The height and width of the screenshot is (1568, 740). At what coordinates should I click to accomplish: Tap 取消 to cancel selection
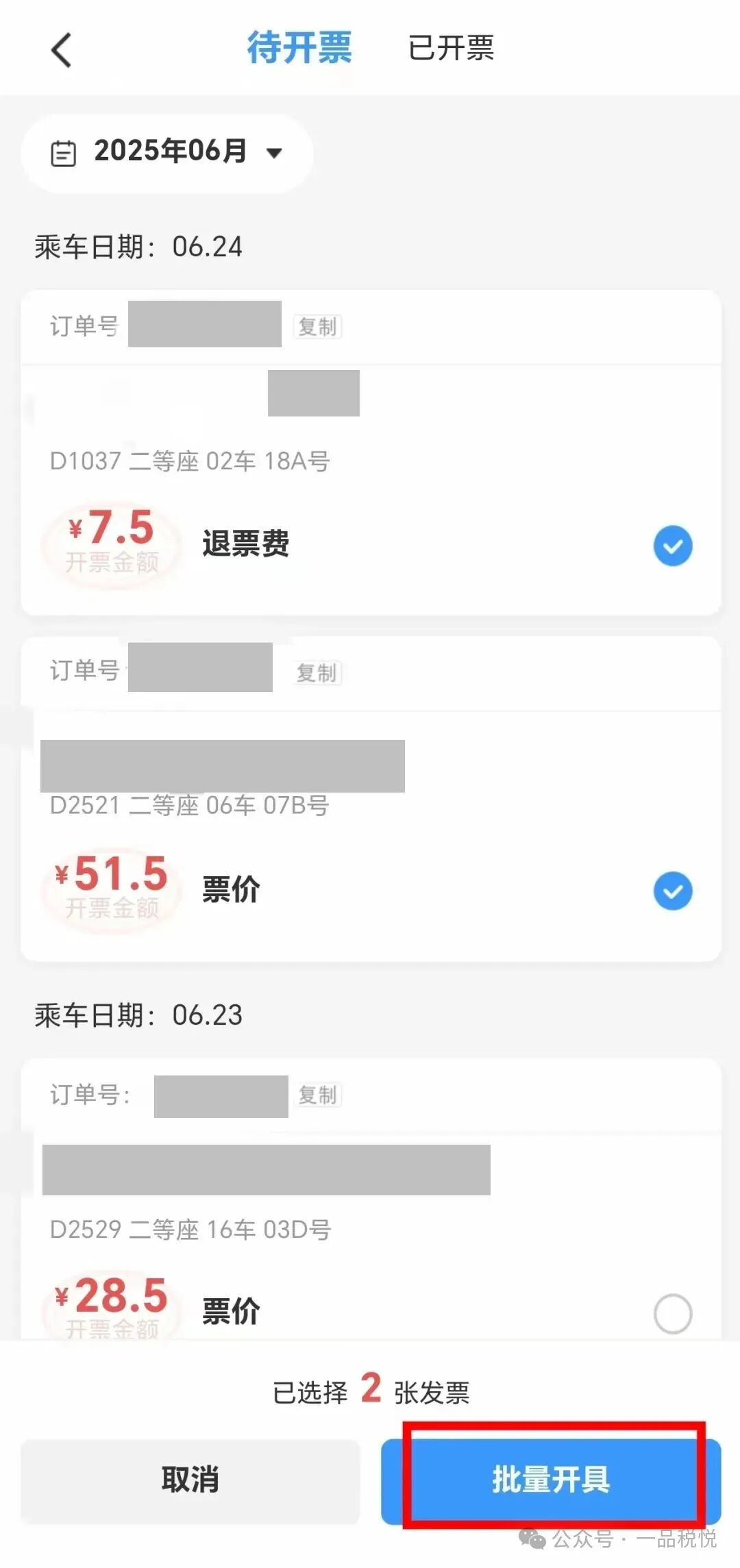coord(190,1480)
